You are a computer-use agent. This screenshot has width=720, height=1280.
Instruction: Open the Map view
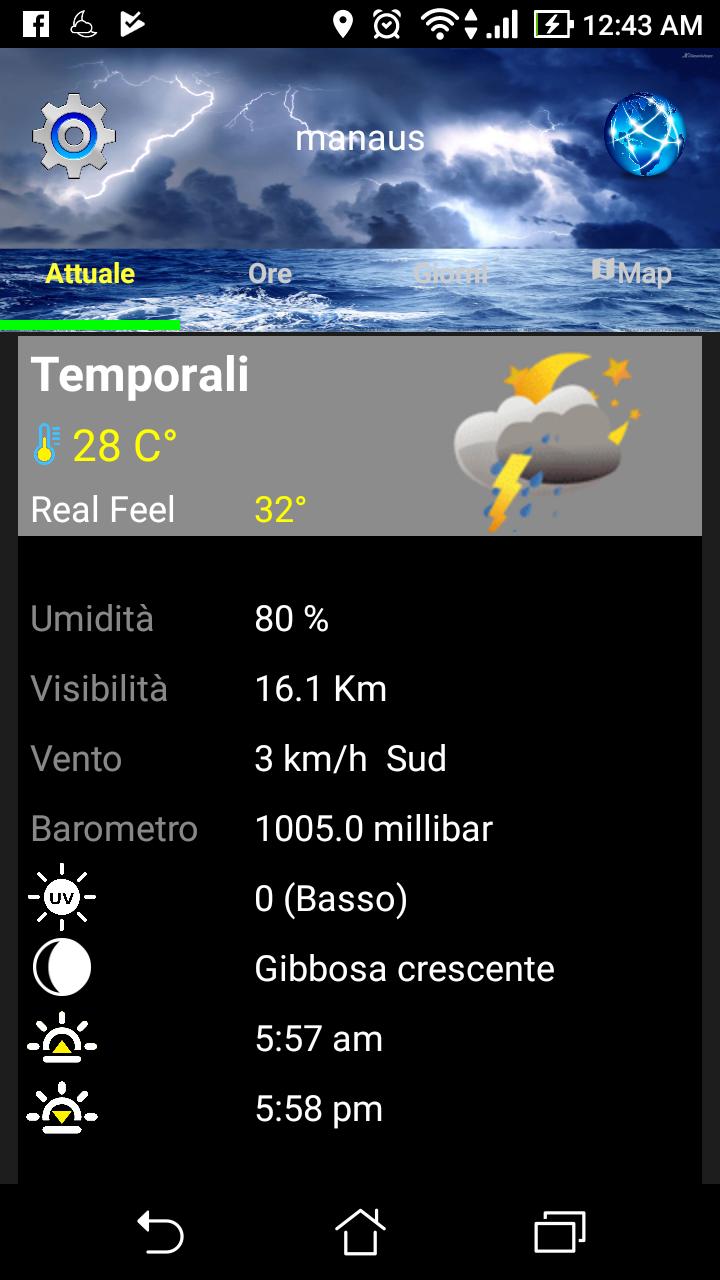pos(640,272)
